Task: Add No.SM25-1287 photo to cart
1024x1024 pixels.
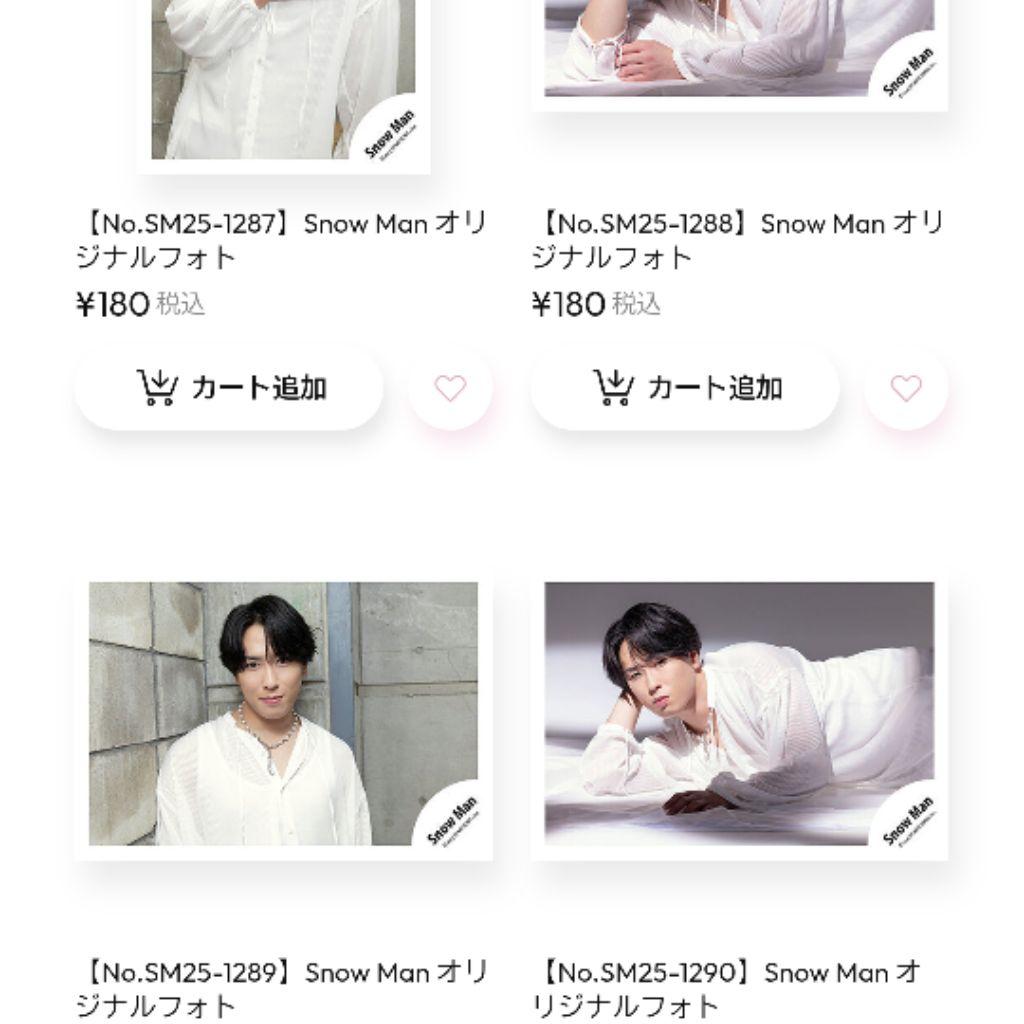Action: click(x=229, y=388)
